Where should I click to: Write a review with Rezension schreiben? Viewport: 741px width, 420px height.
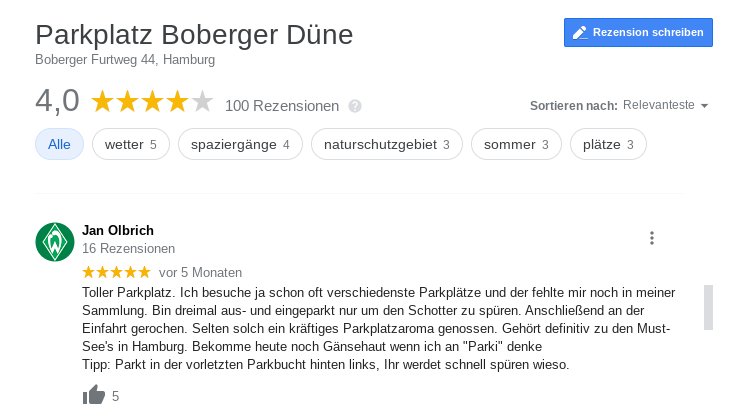[x=638, y=33]
